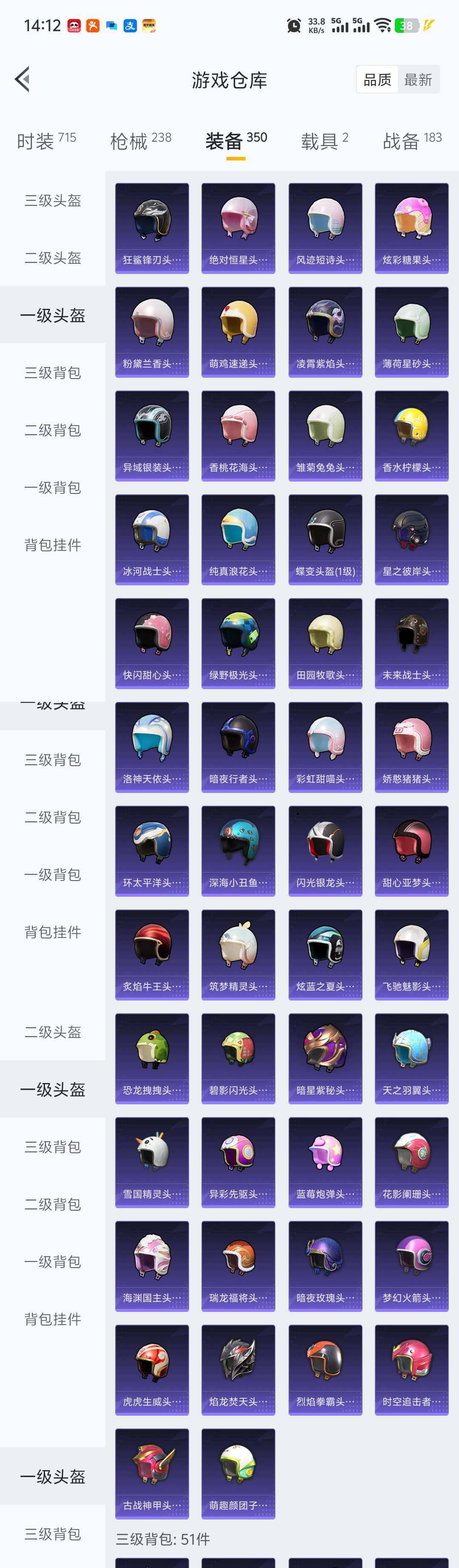Viewport: 459px width, 1568px height.
Task: Select the 古战神甲 helmet tile
Action: (152, 1473)
